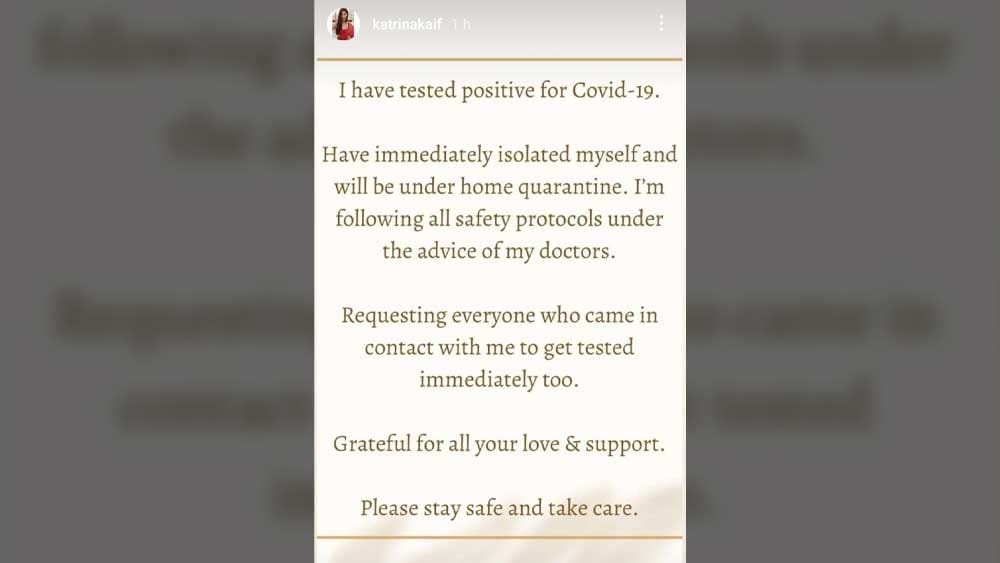Viewport: 1000px width, 563px height.
Task: Open katrinakaif's profile picture
Action: (x=343, y=24)
